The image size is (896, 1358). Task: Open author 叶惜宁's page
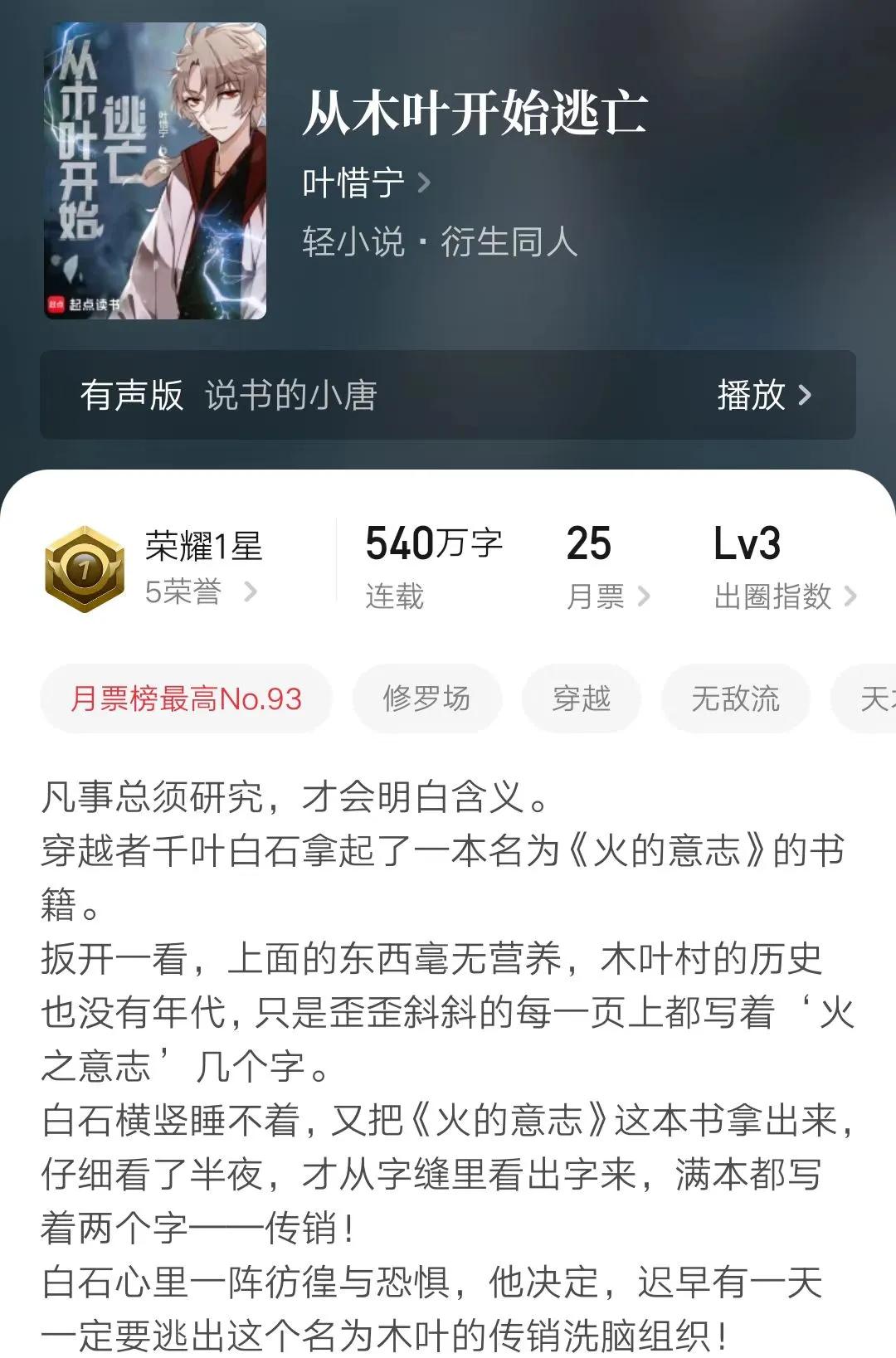[366, 183]
